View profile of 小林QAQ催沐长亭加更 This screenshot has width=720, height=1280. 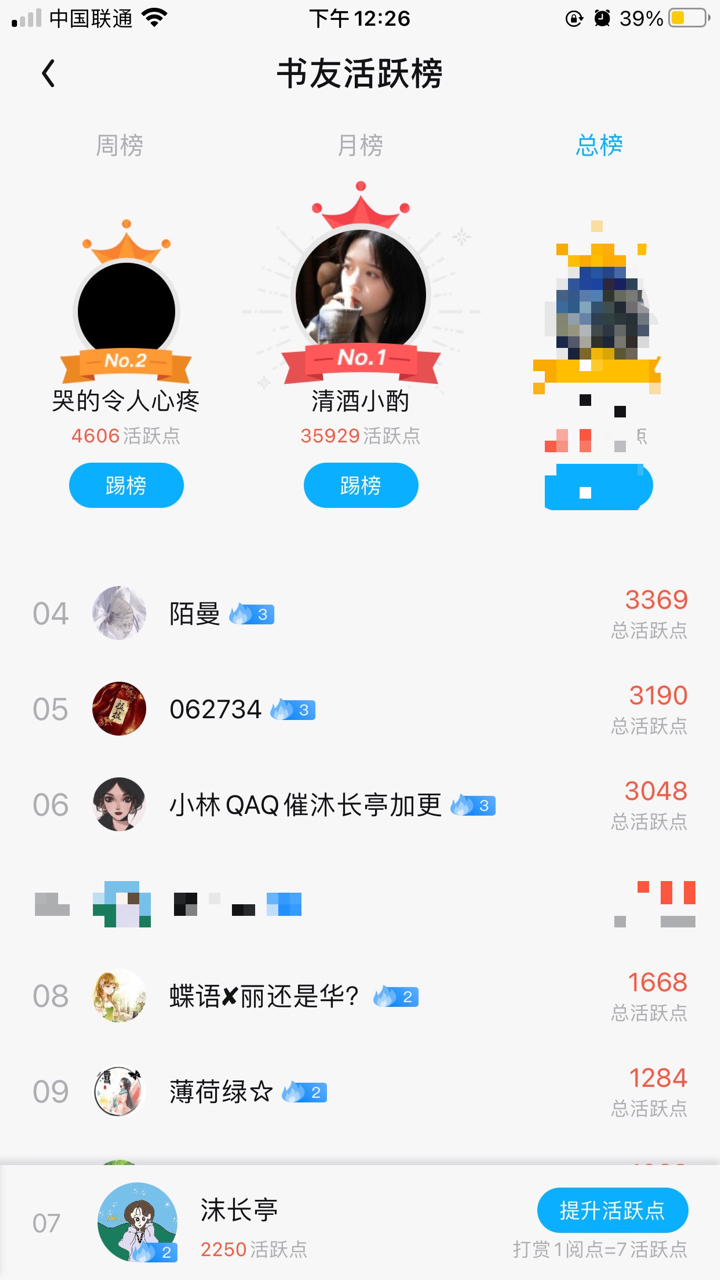click(x=305, y=806)
